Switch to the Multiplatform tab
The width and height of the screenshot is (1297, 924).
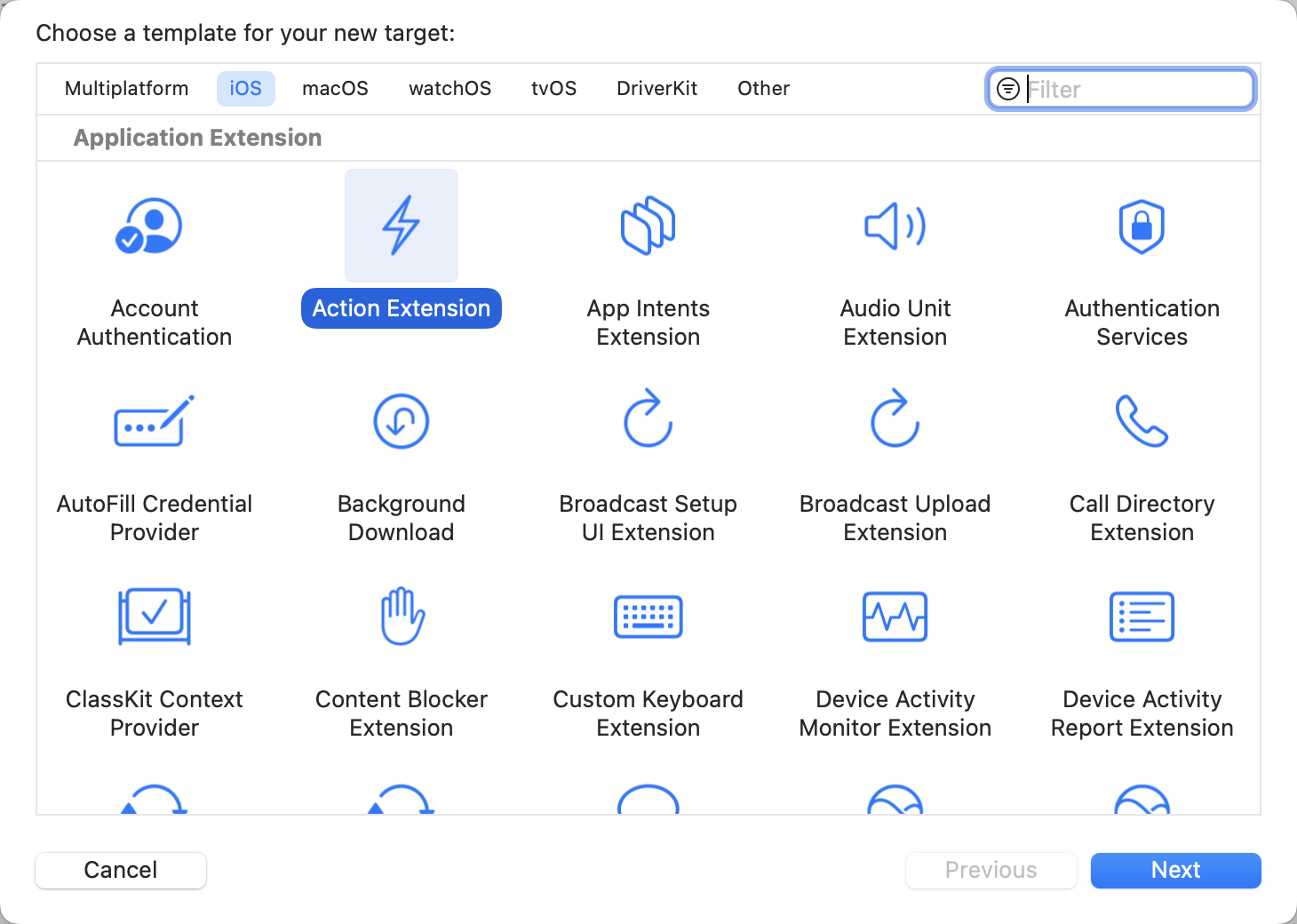pyautogui.click(x=126, y=89)
